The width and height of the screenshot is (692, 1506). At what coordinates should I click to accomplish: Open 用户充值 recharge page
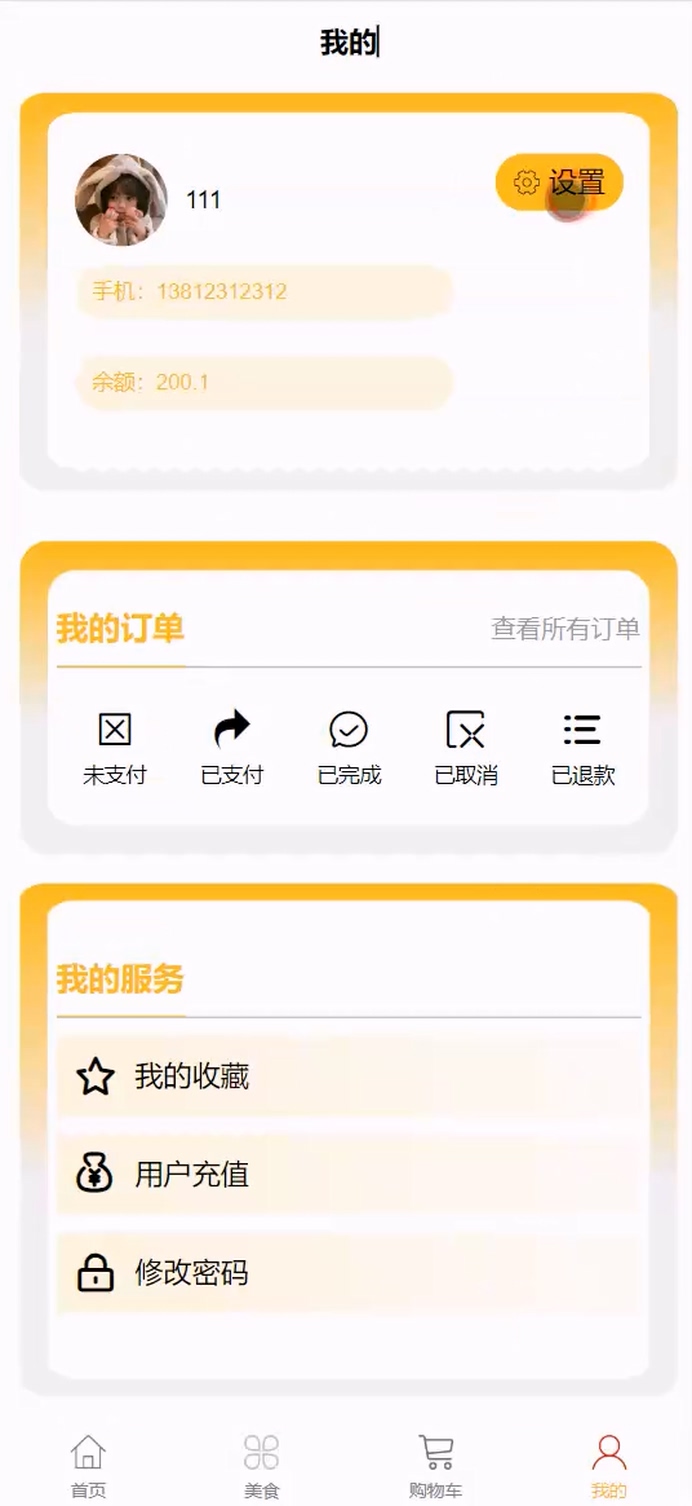click(x=347, y=1174)
